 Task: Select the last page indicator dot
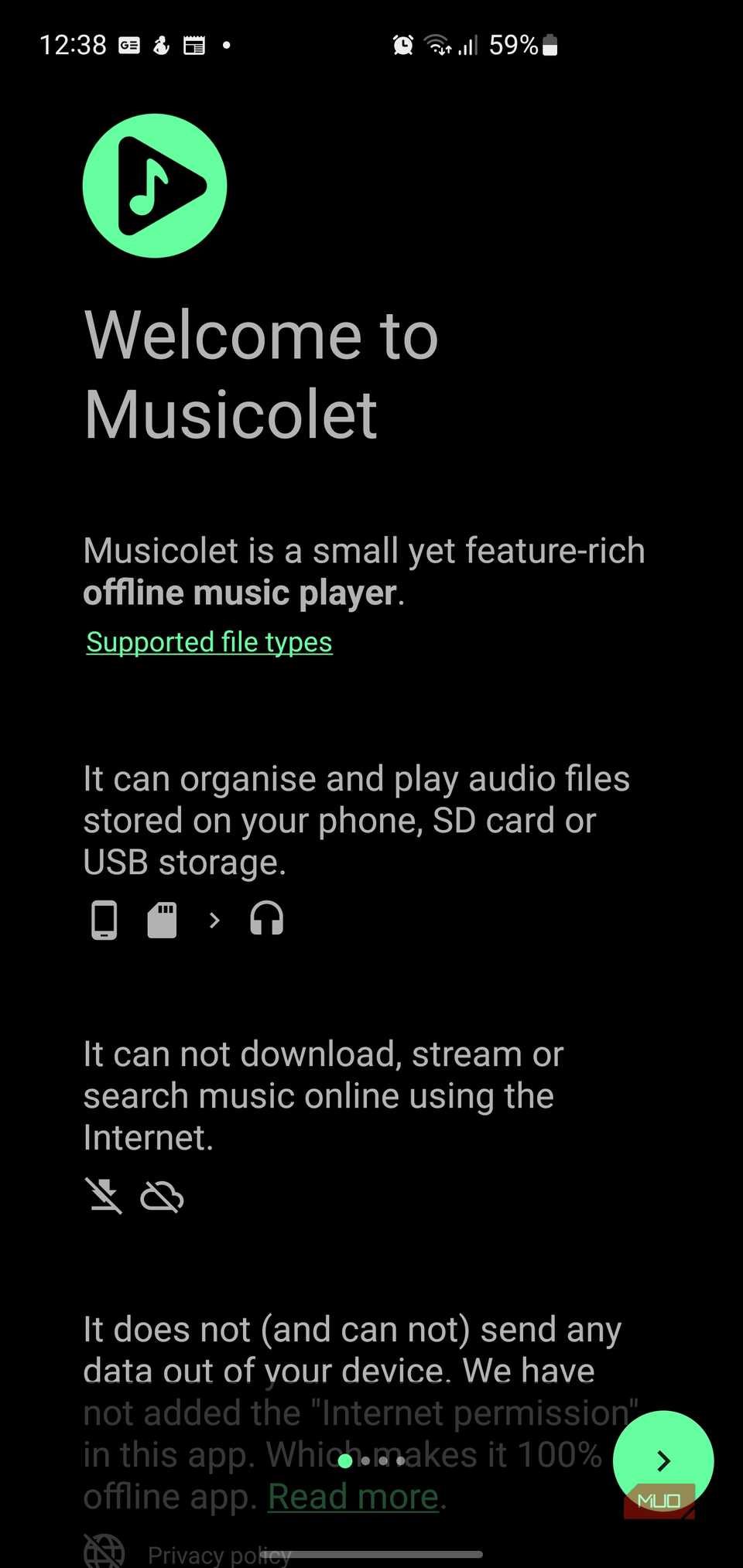coord(401,1460)
